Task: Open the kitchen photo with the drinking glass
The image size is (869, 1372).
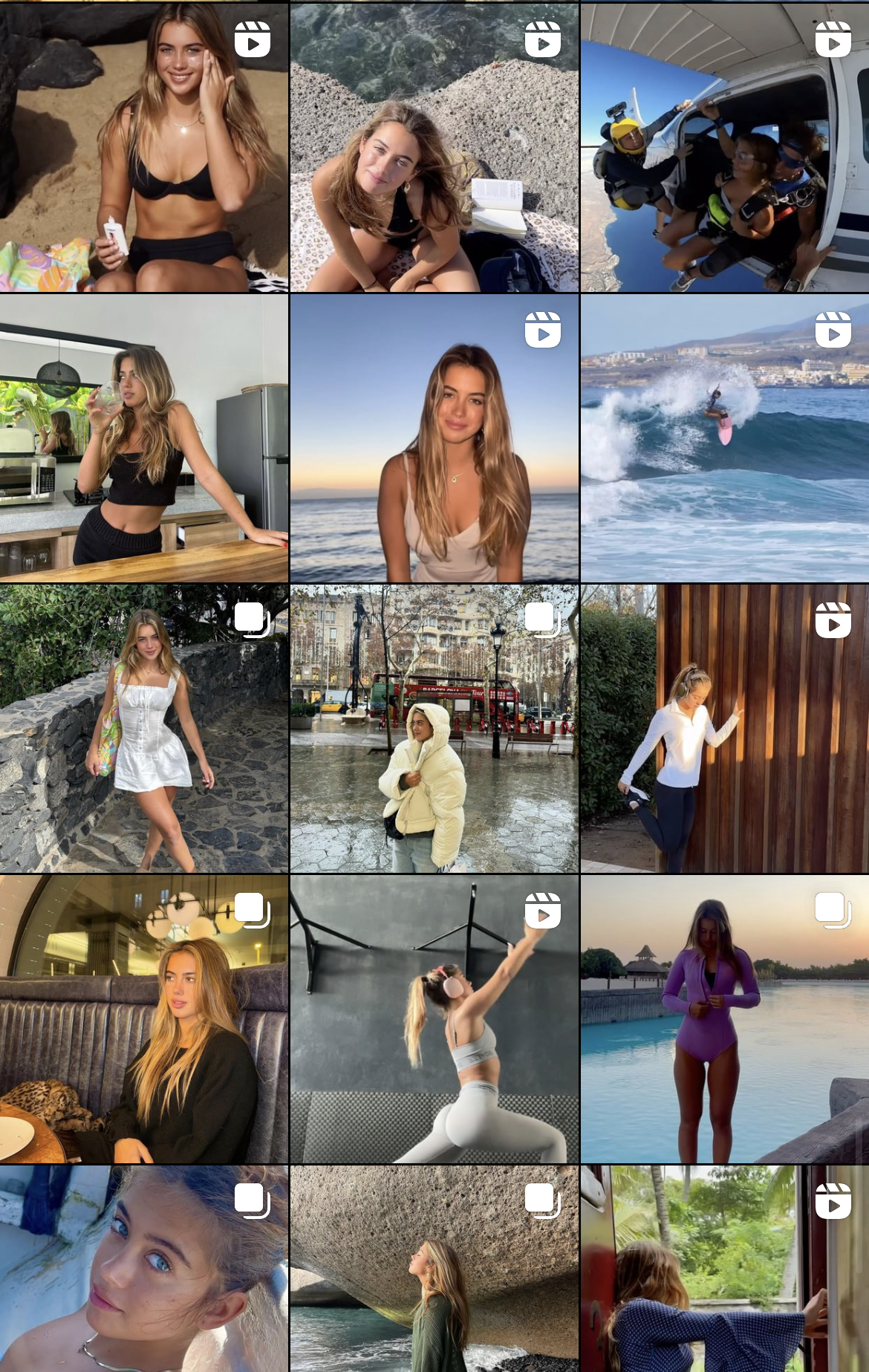Action: tap(144, 438)
